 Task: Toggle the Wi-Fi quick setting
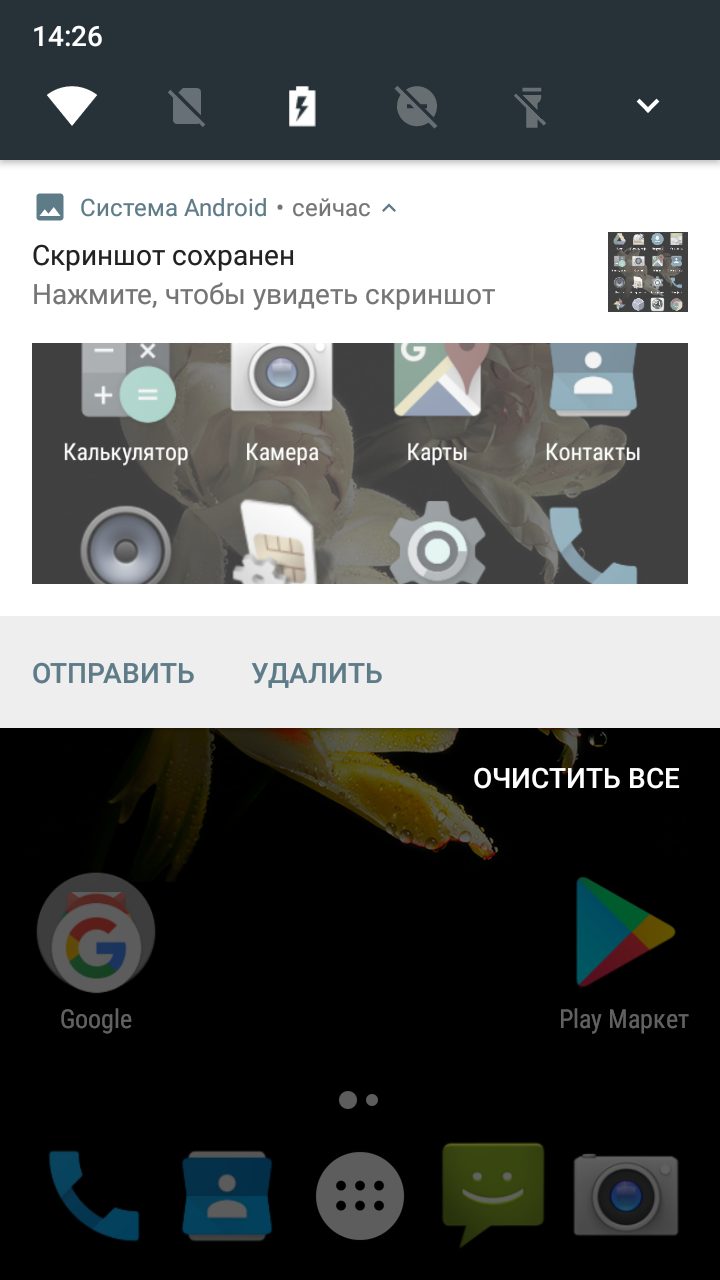(x=72, y=106)
